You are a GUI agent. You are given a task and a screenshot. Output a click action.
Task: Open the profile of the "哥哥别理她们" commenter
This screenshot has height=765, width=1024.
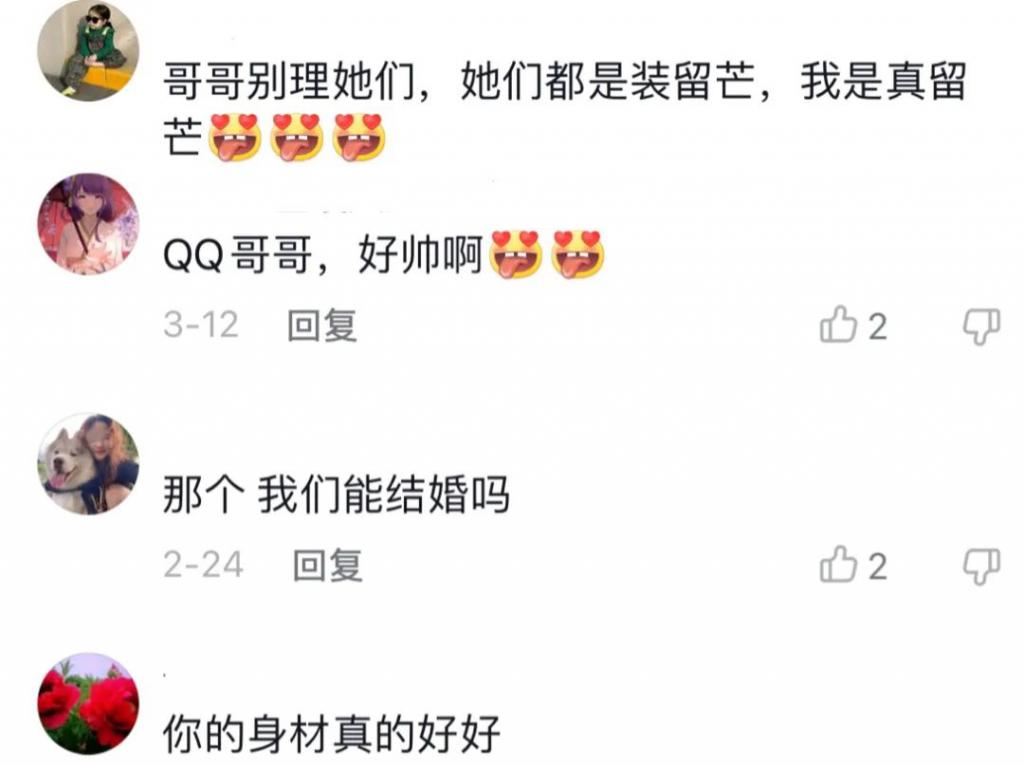pos(88,50)
